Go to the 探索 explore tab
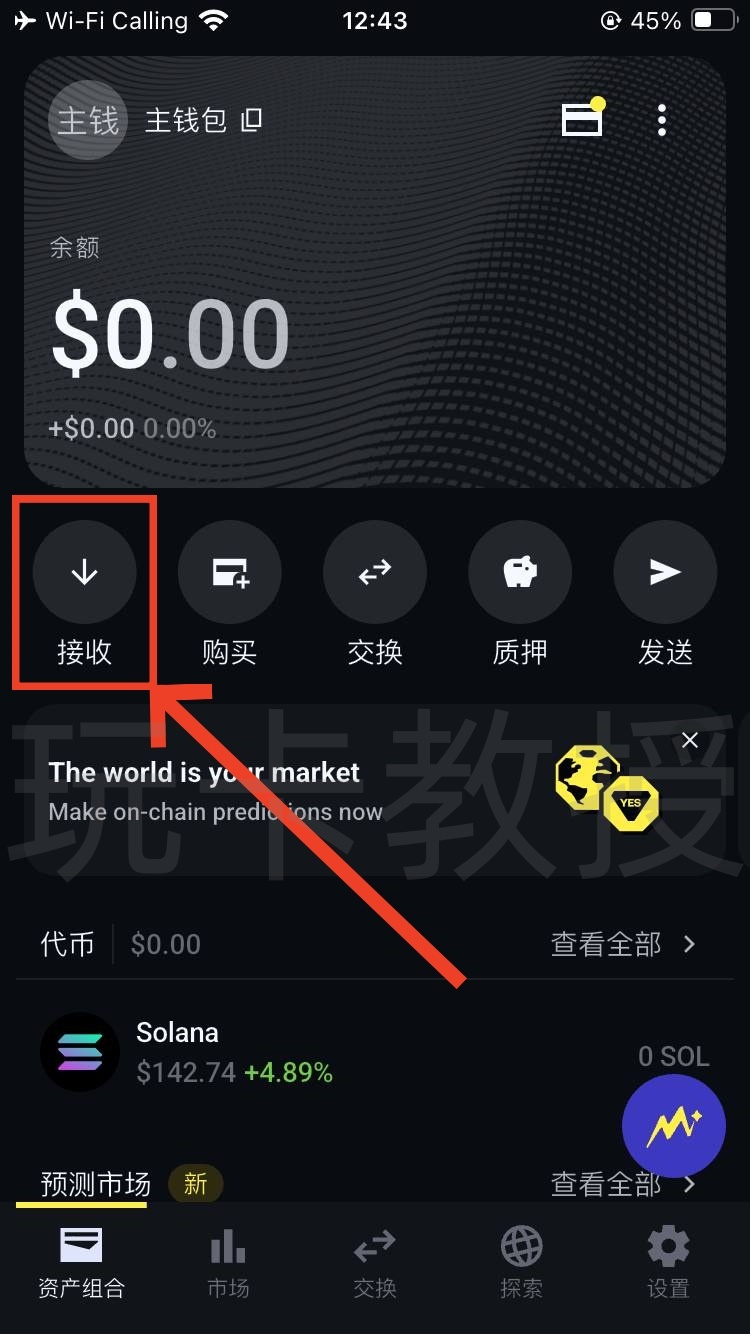The height and width of the screenshot is (1334, 750). (x=521, y=1263)
